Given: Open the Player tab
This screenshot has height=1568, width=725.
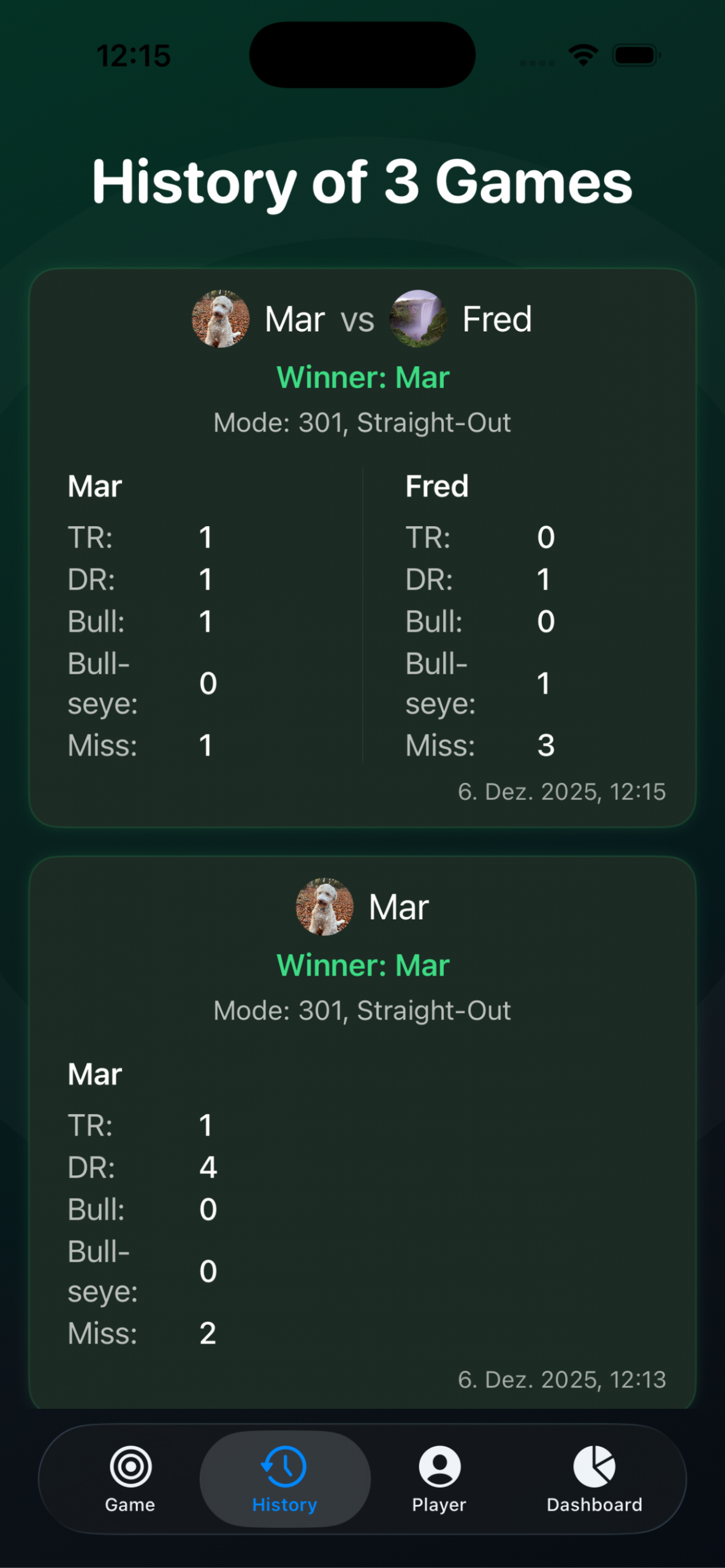Looking at the screenshot, I should tap(439, 1479).
